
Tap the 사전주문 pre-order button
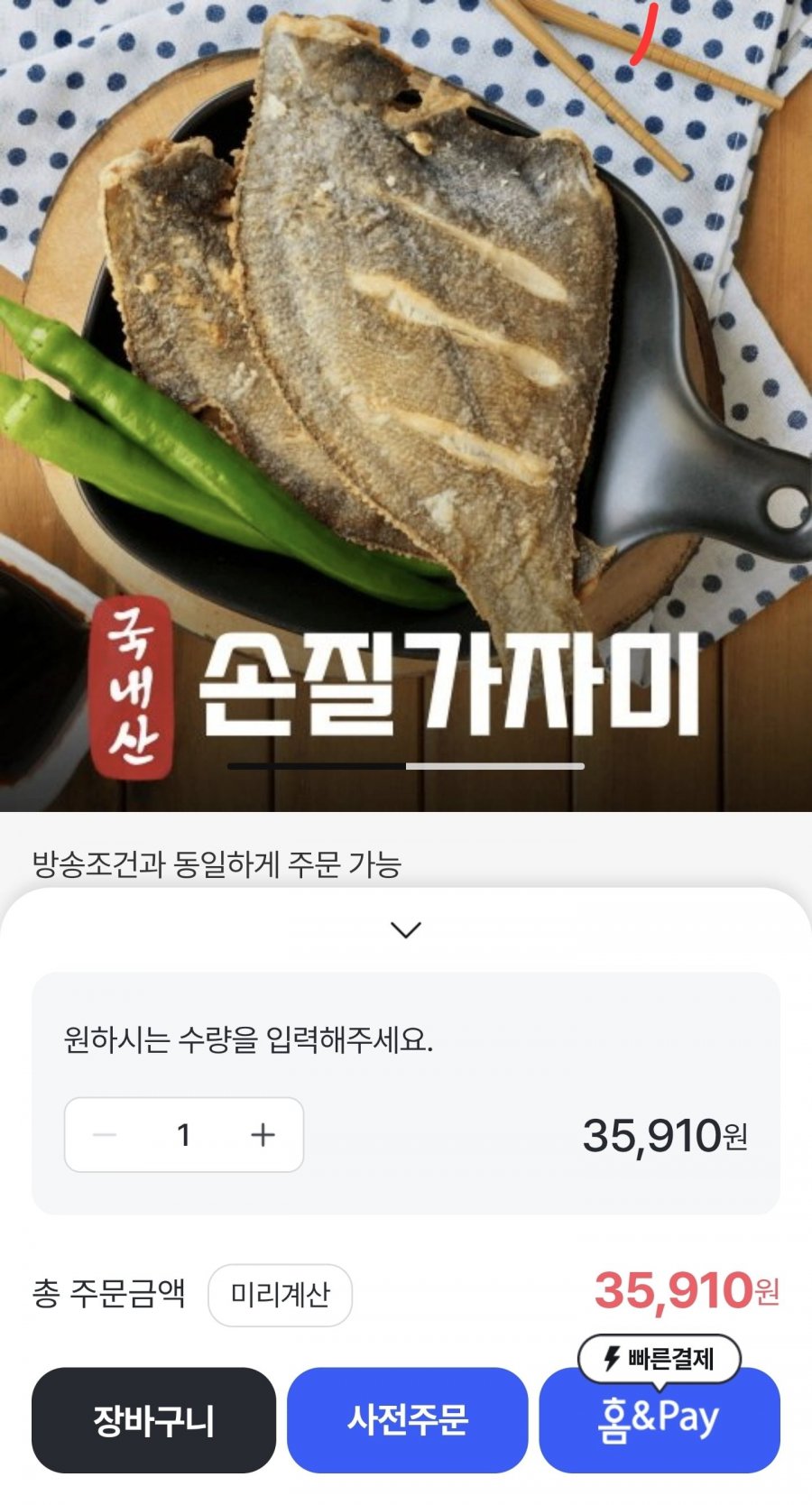tap(406, 1419)
